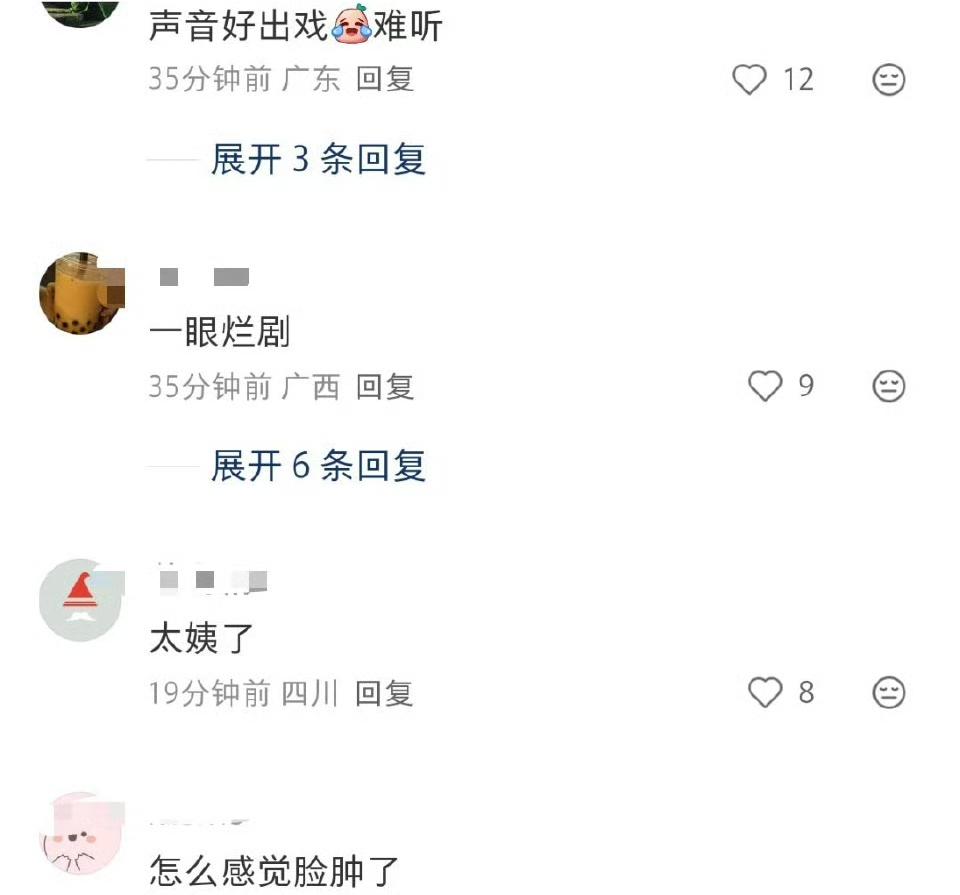Dislike the comment 声音好出戏难听

point(888,80)
